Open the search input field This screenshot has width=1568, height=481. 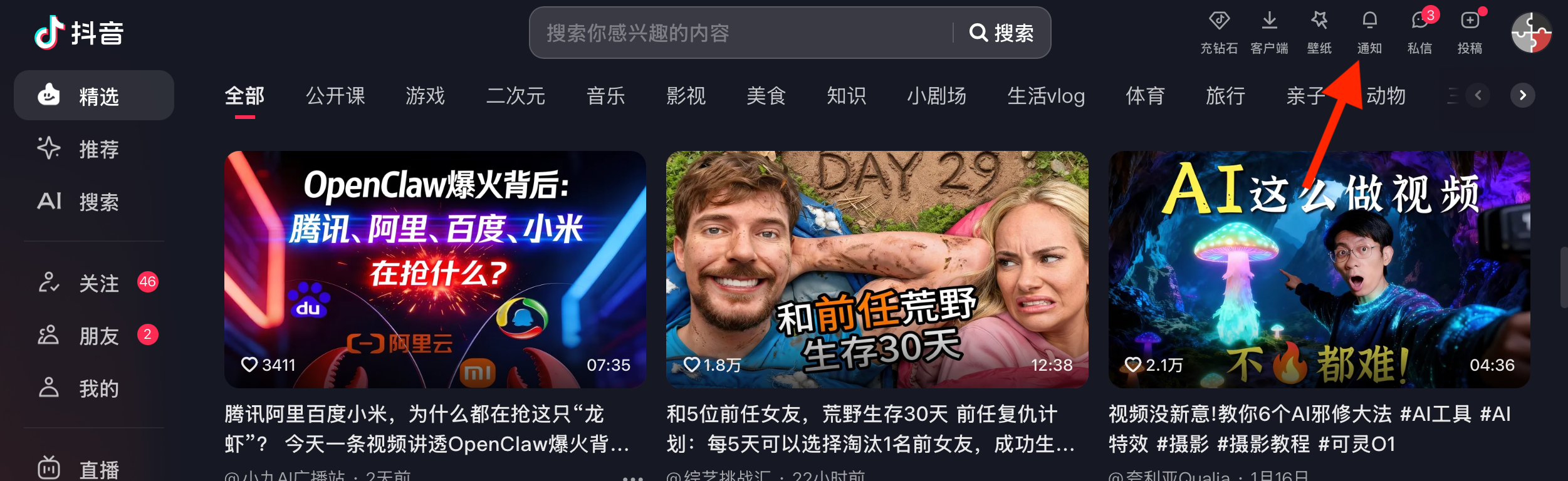740,33
